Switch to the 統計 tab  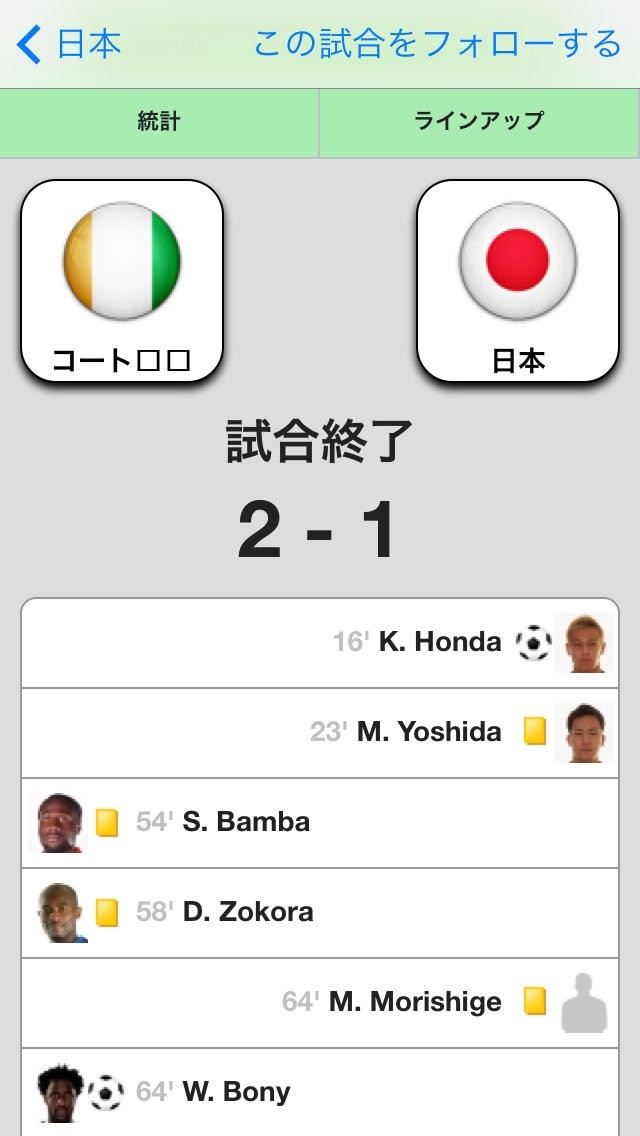[159, 122]
